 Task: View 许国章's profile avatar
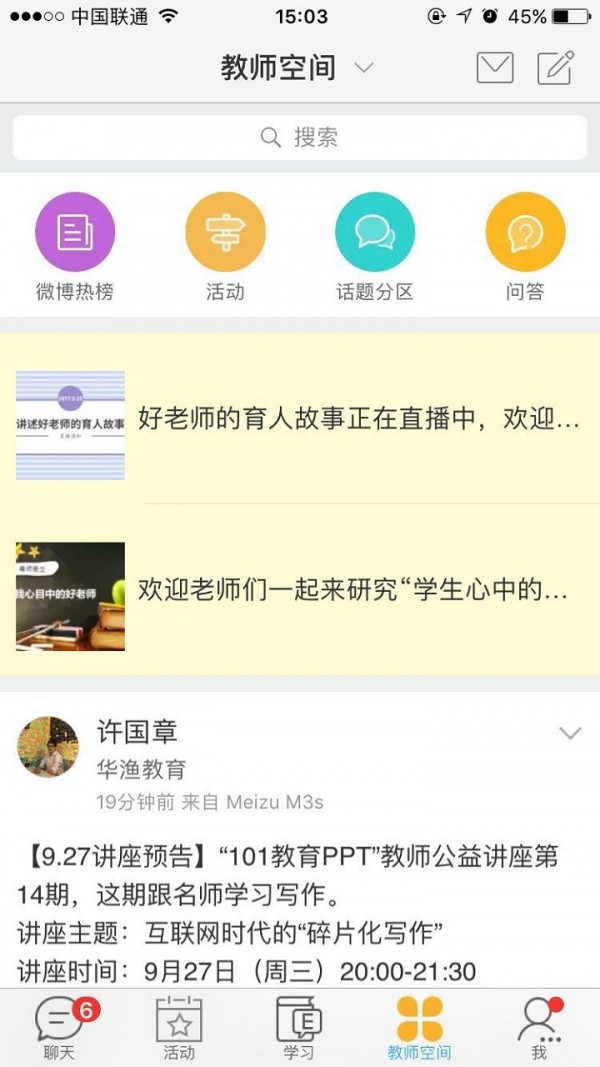(48, 747)
